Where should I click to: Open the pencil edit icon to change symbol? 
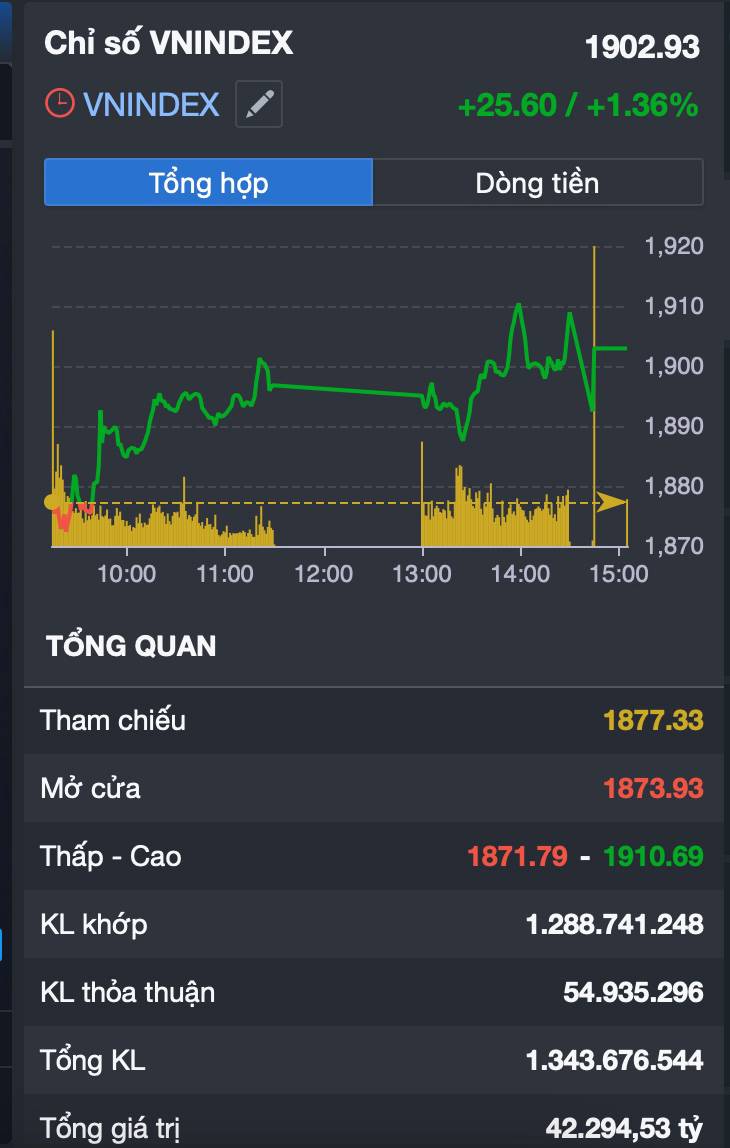coord(260,103)
